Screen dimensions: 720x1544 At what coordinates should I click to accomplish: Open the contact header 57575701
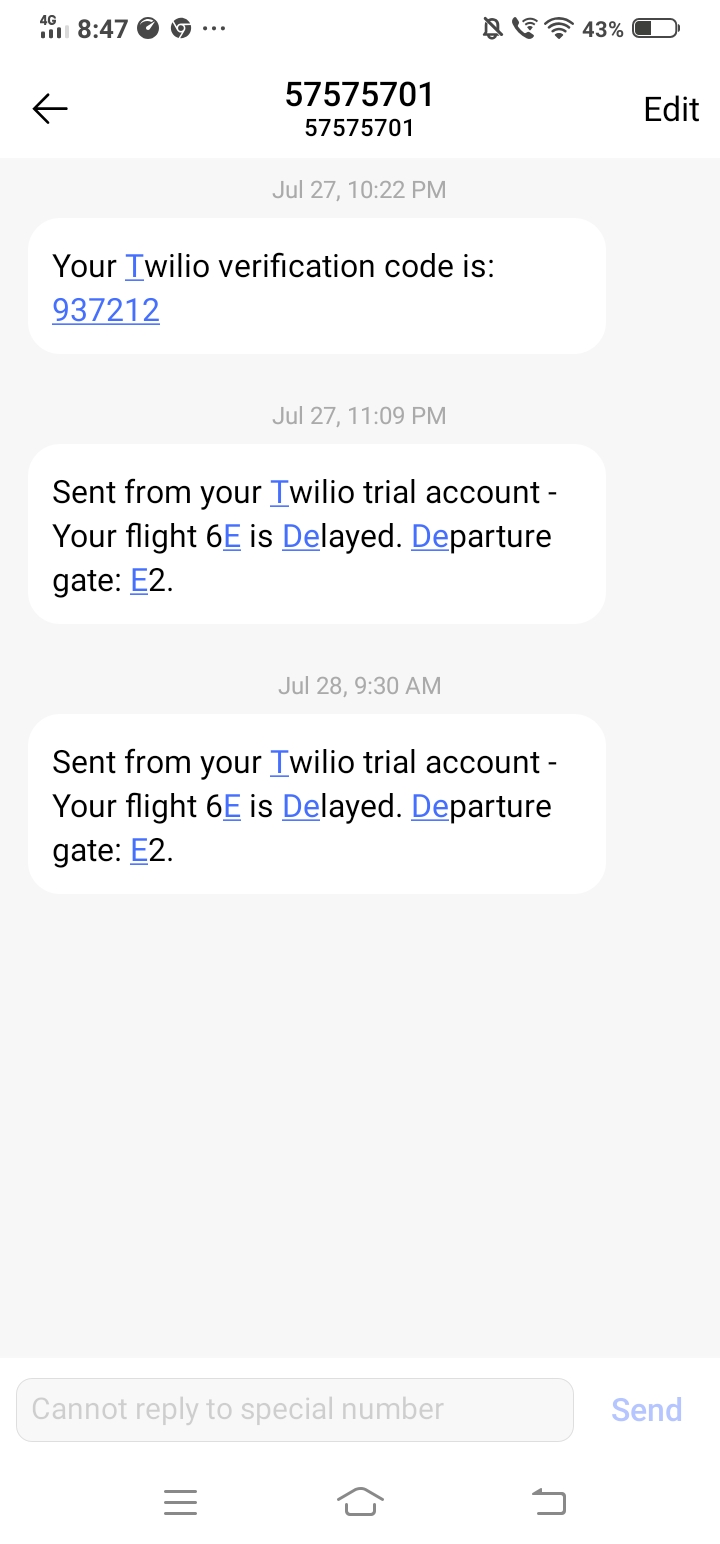click(x=359, y=108)
